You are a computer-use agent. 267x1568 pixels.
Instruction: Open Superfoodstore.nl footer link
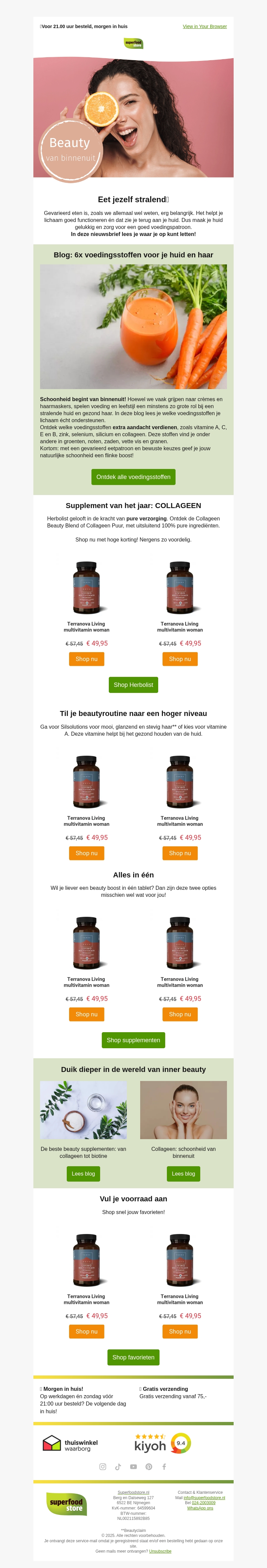[133, 1492]
